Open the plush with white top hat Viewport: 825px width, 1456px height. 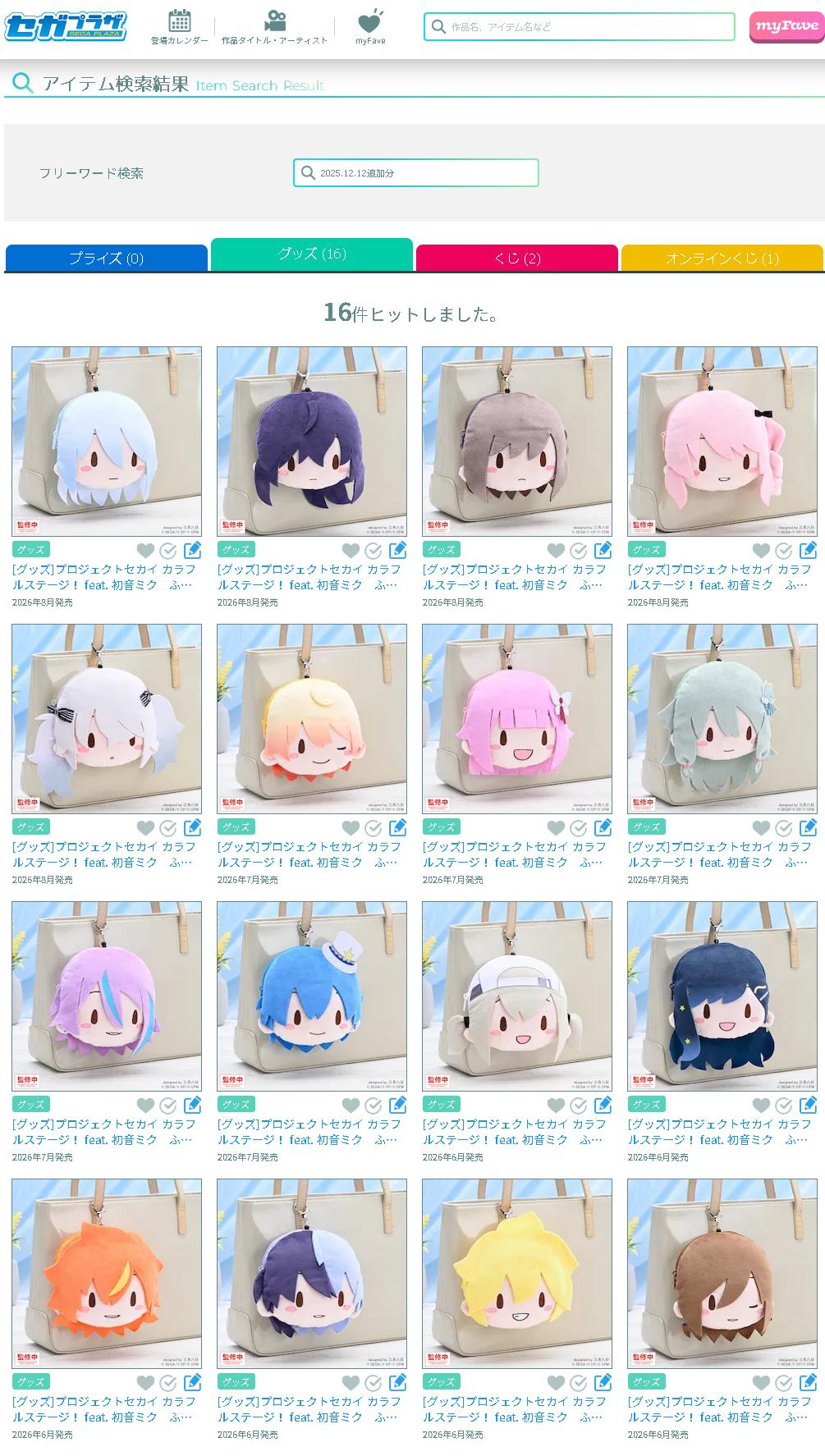[312, 996]
